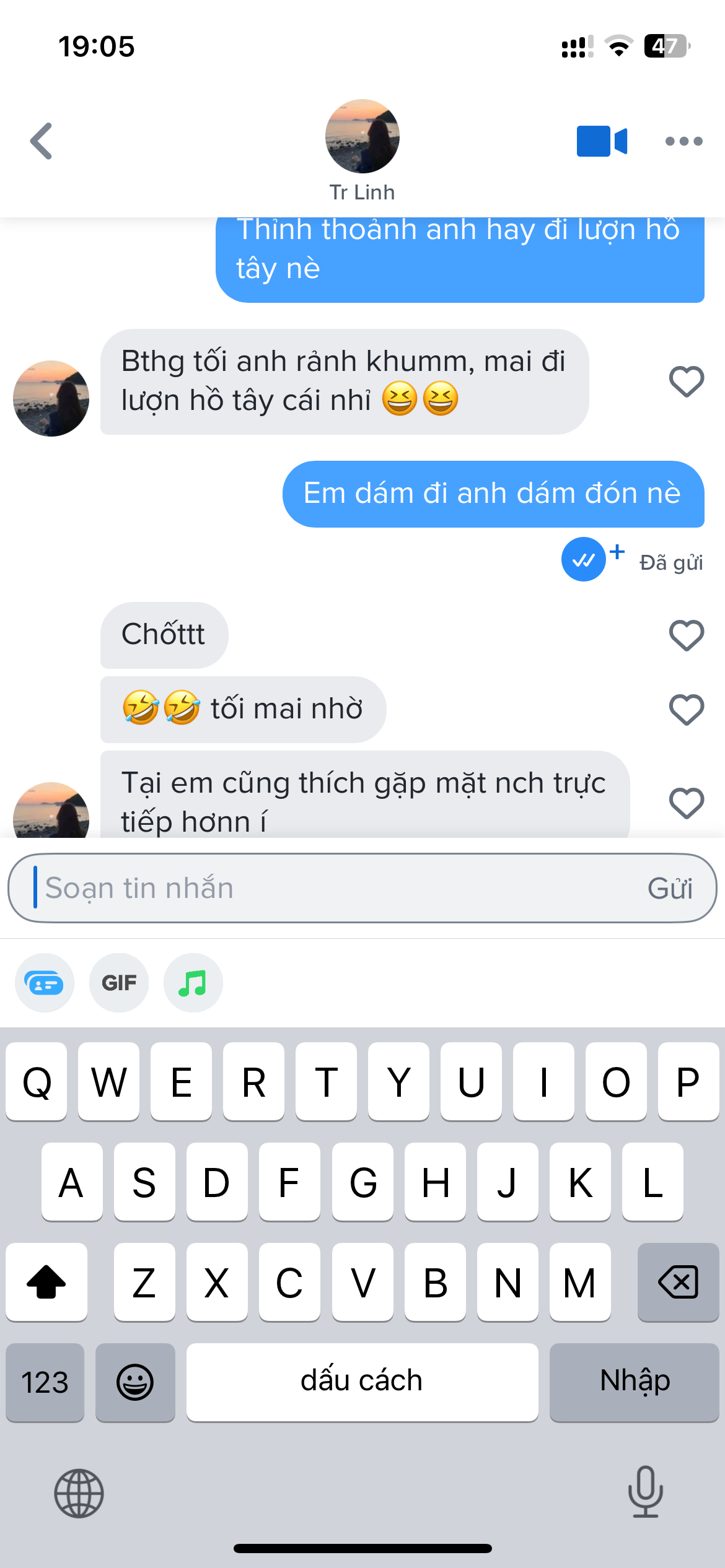The width and height of the screenshot is (725, 1568).
Task: Start a video call with Tr Linh
Action: coord(601,141)
